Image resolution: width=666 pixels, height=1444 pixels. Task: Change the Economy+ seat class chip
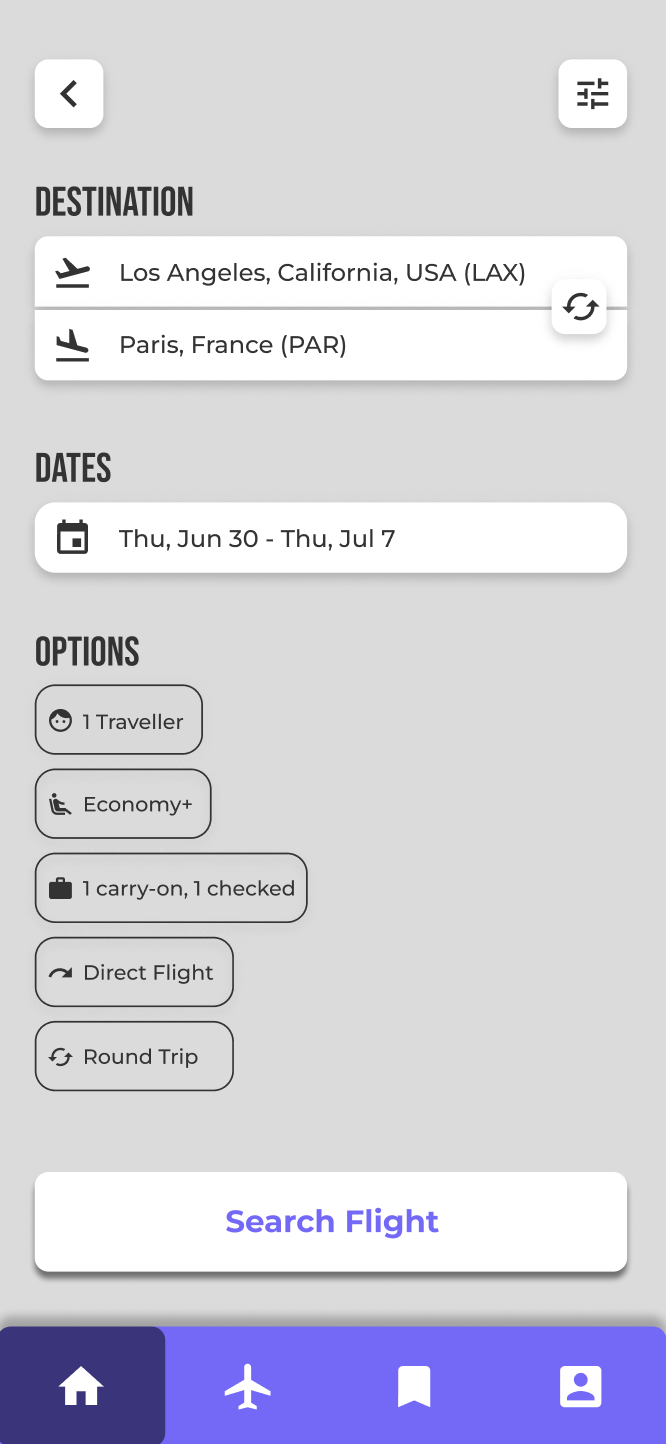point(123,804)
